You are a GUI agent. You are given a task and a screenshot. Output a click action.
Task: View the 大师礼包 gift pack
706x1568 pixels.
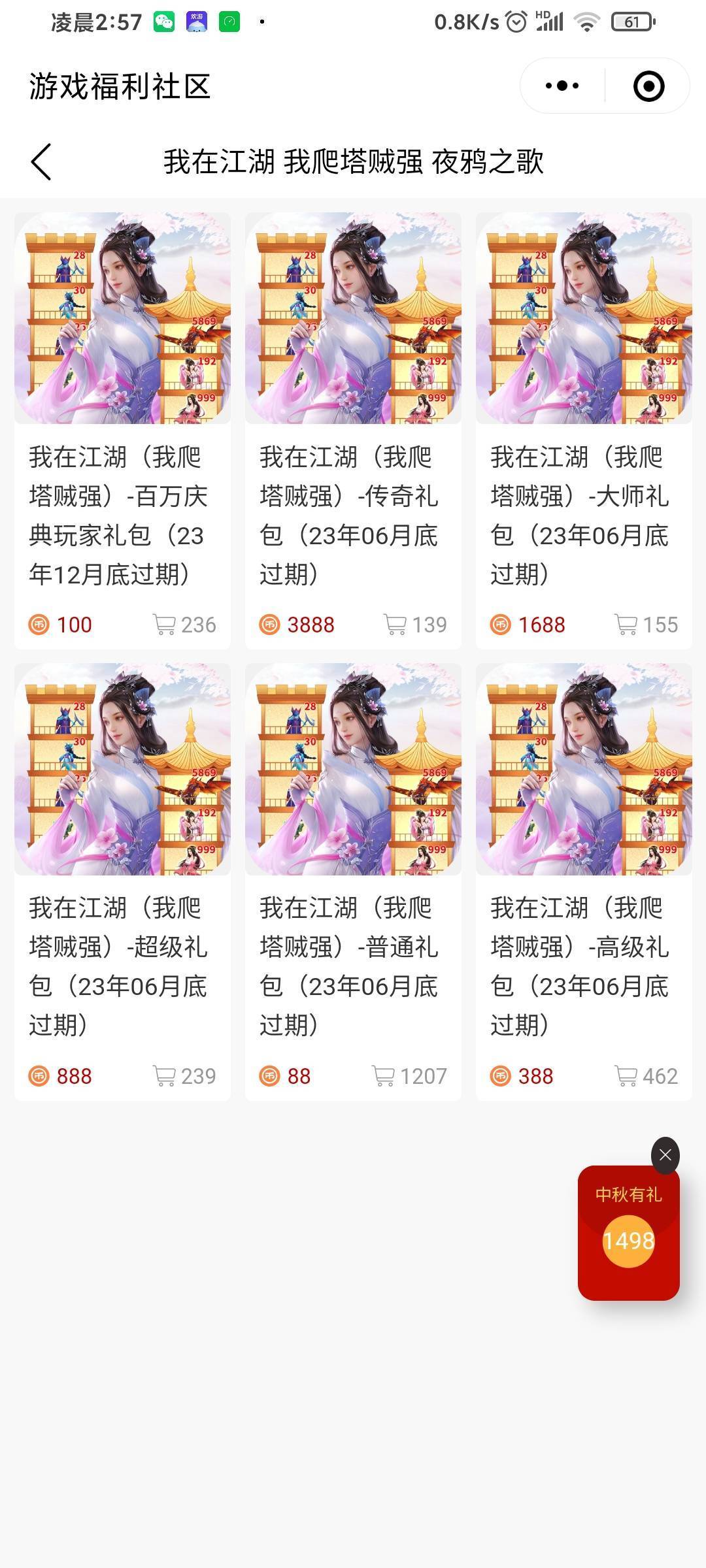point(584,430)
